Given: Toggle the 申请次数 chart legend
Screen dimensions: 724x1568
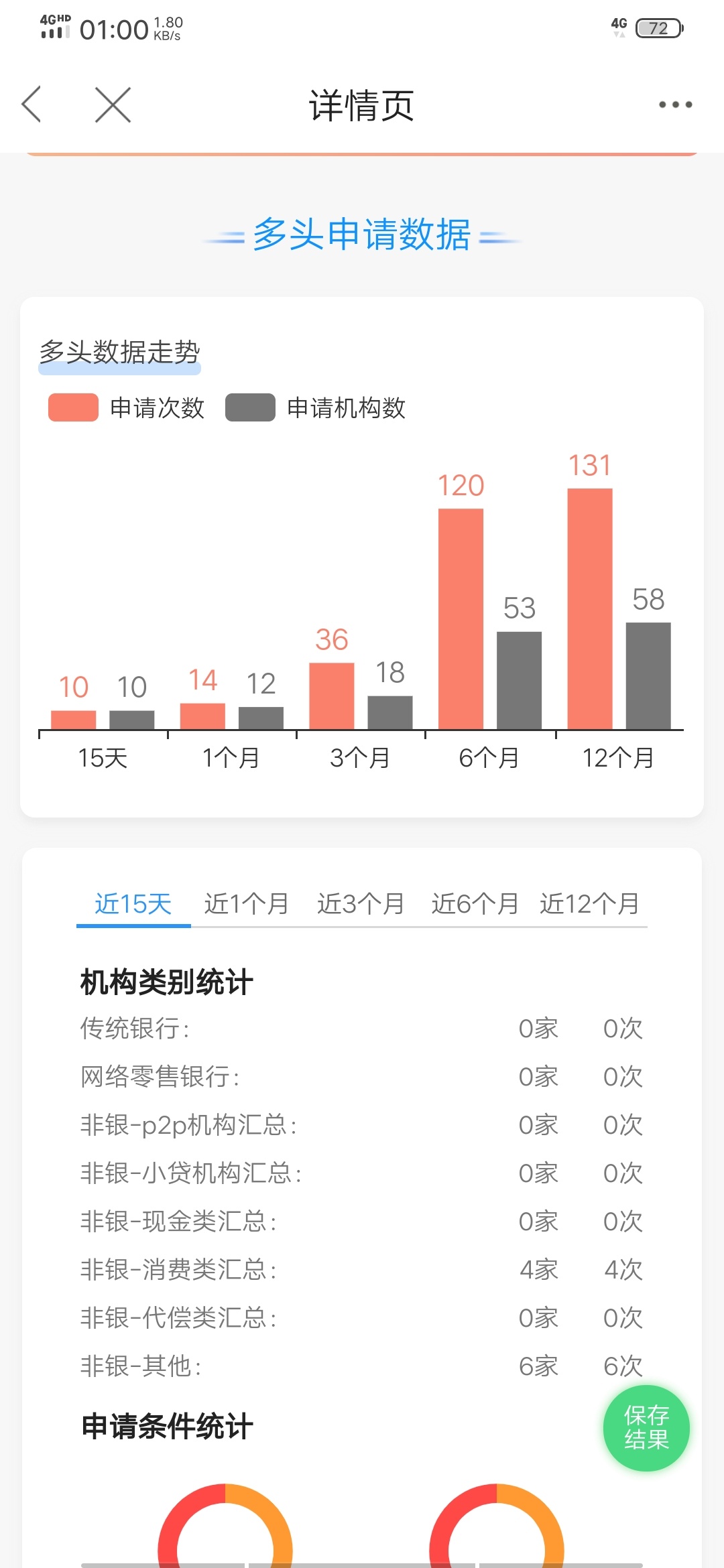Looking at the screenshot, I should [126, 407].
